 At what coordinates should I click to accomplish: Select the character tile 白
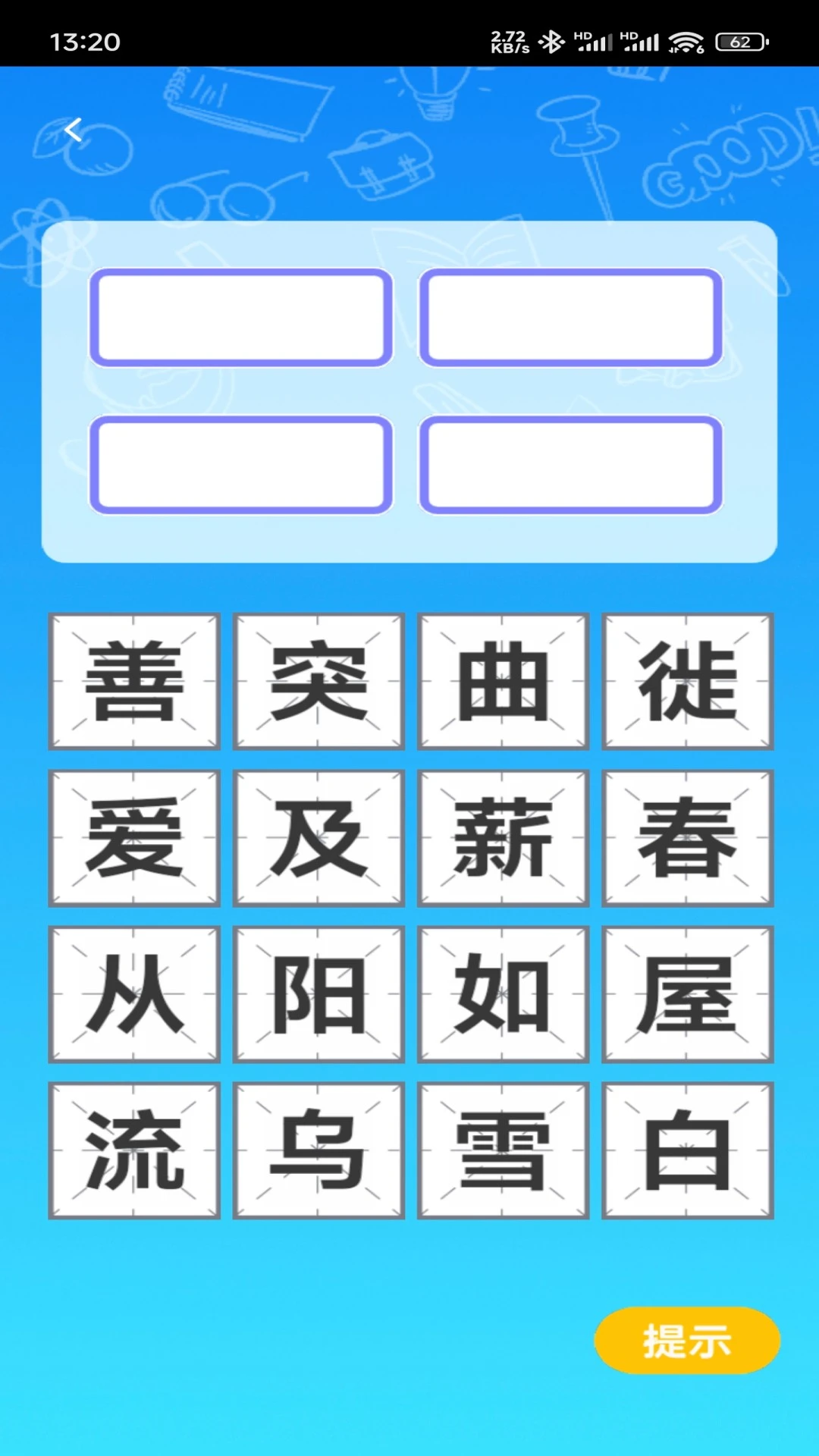[x=687, y=1150]
